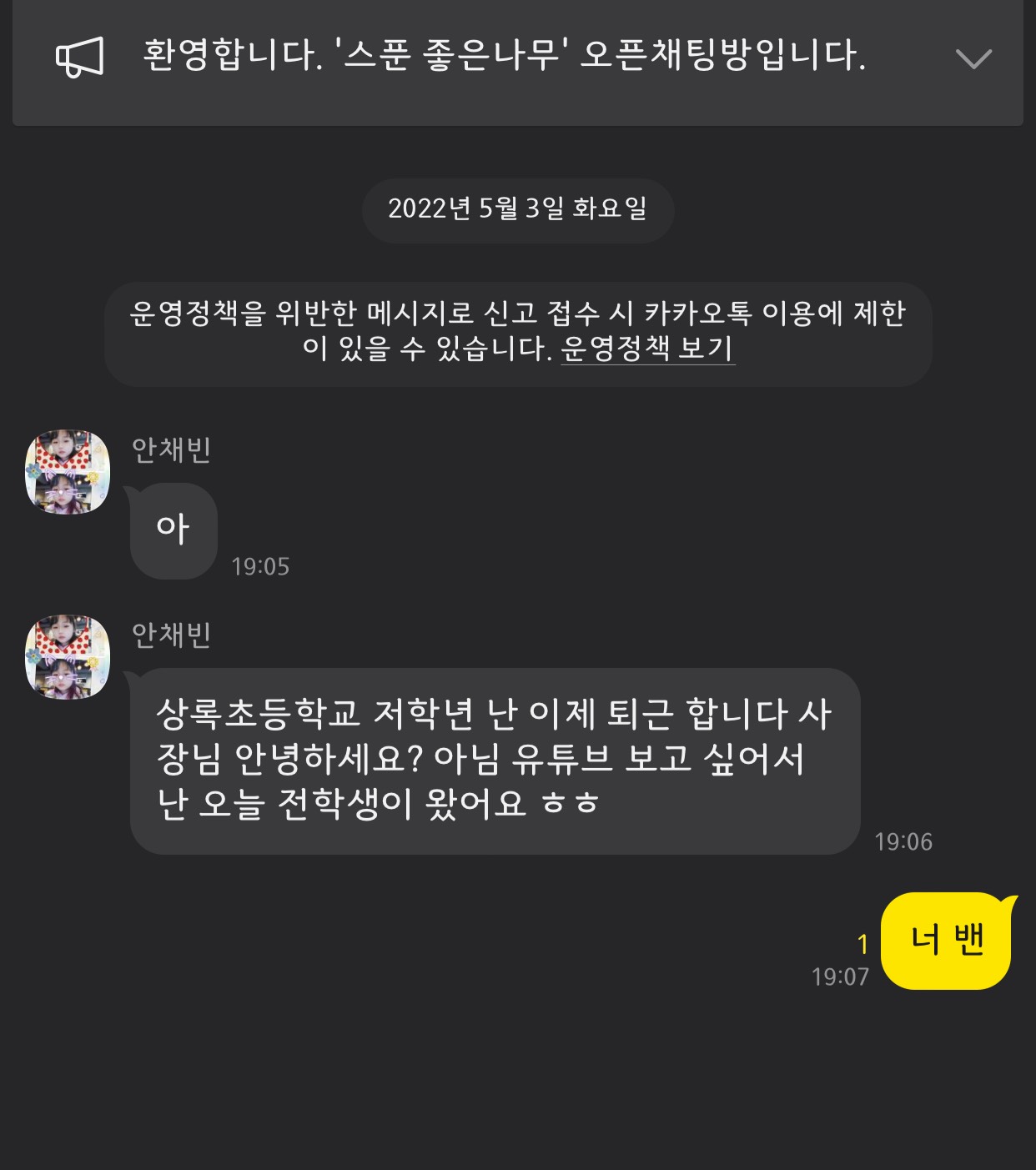
Task: Open 안채빈's profile picture next to the 아 message
Action: [x=68, y=472]
